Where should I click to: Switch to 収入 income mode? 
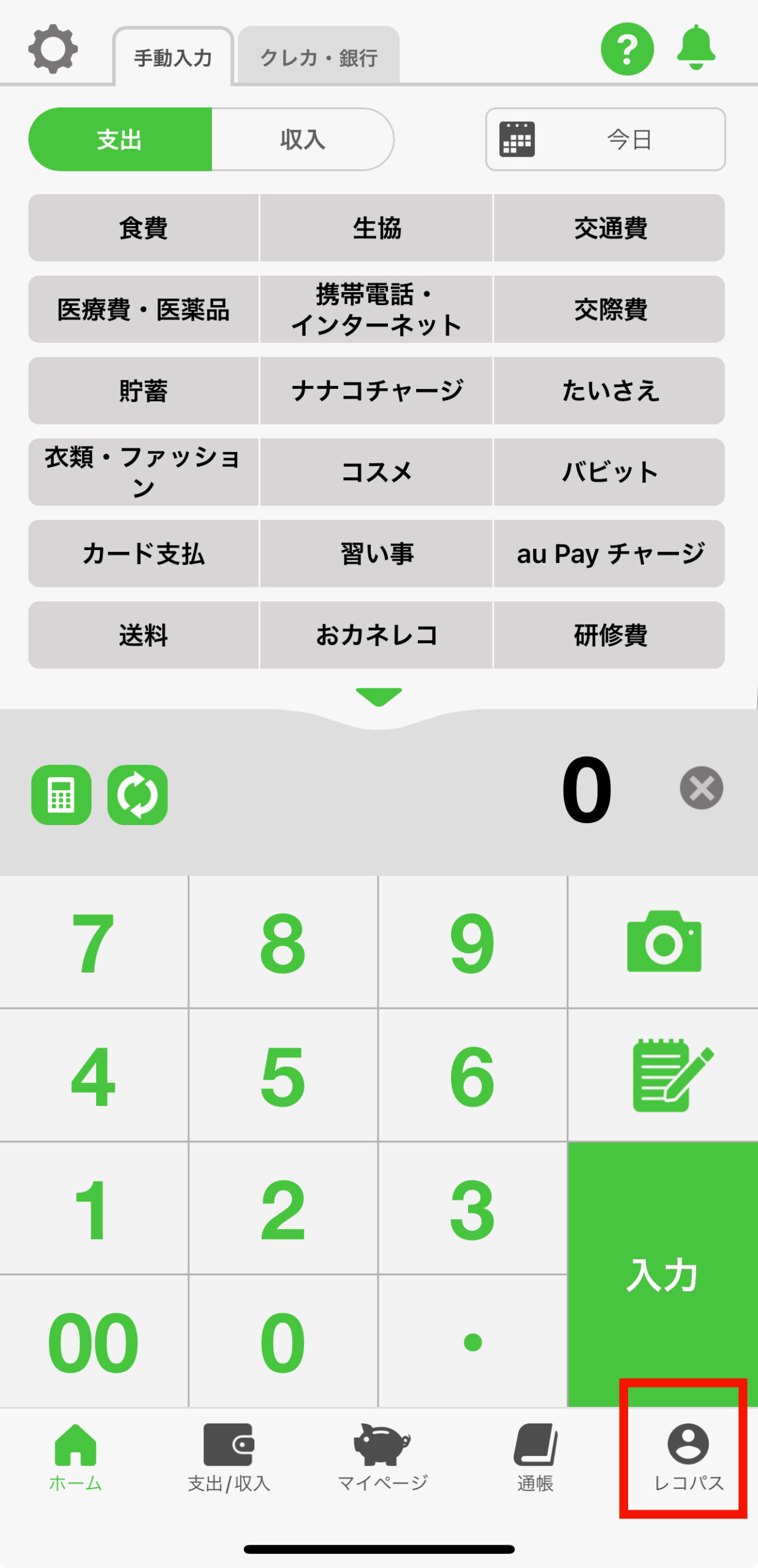pyautogui.click(x=302, y=140)
